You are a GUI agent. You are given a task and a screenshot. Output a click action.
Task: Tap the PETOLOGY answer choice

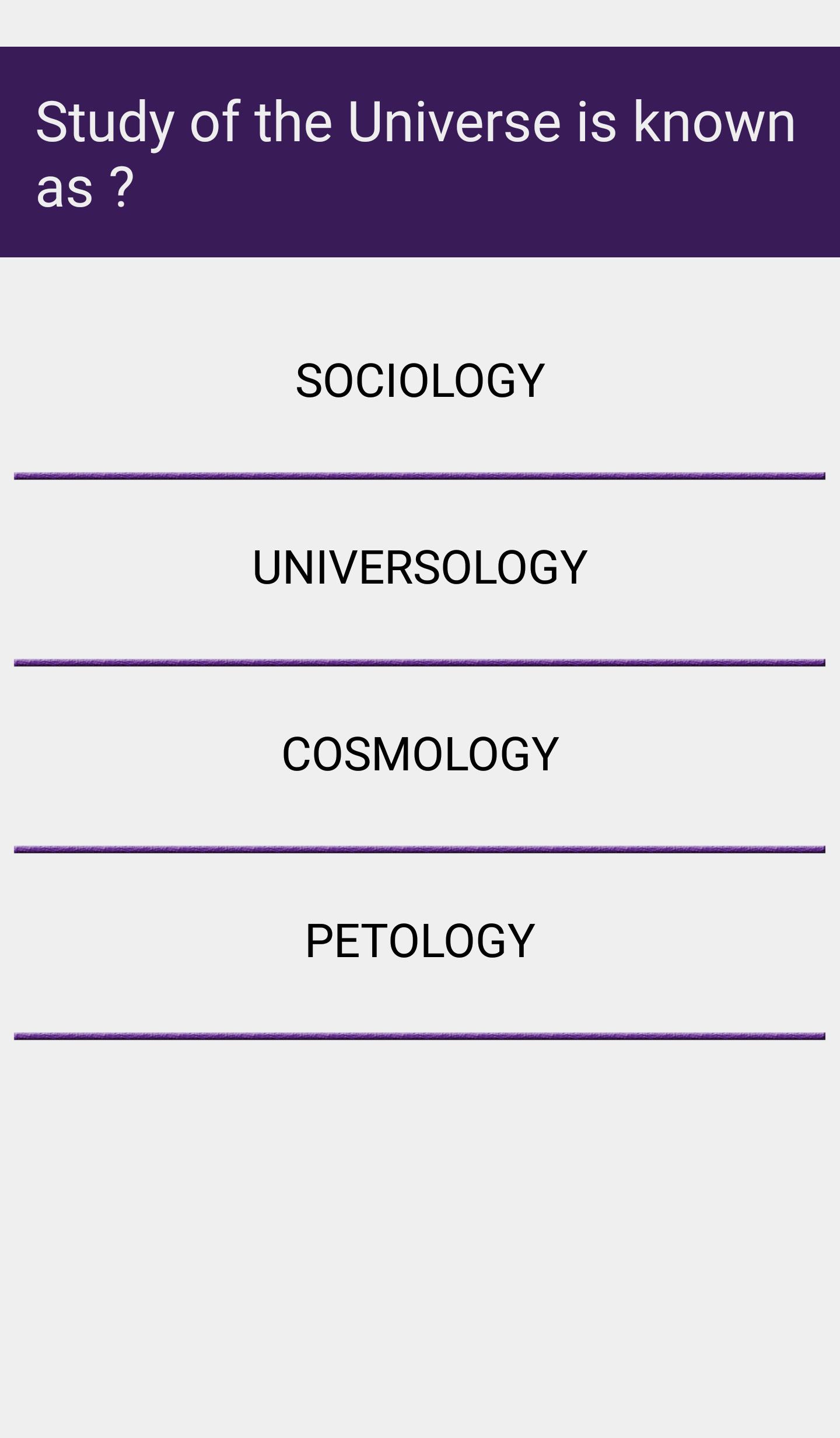420,941
